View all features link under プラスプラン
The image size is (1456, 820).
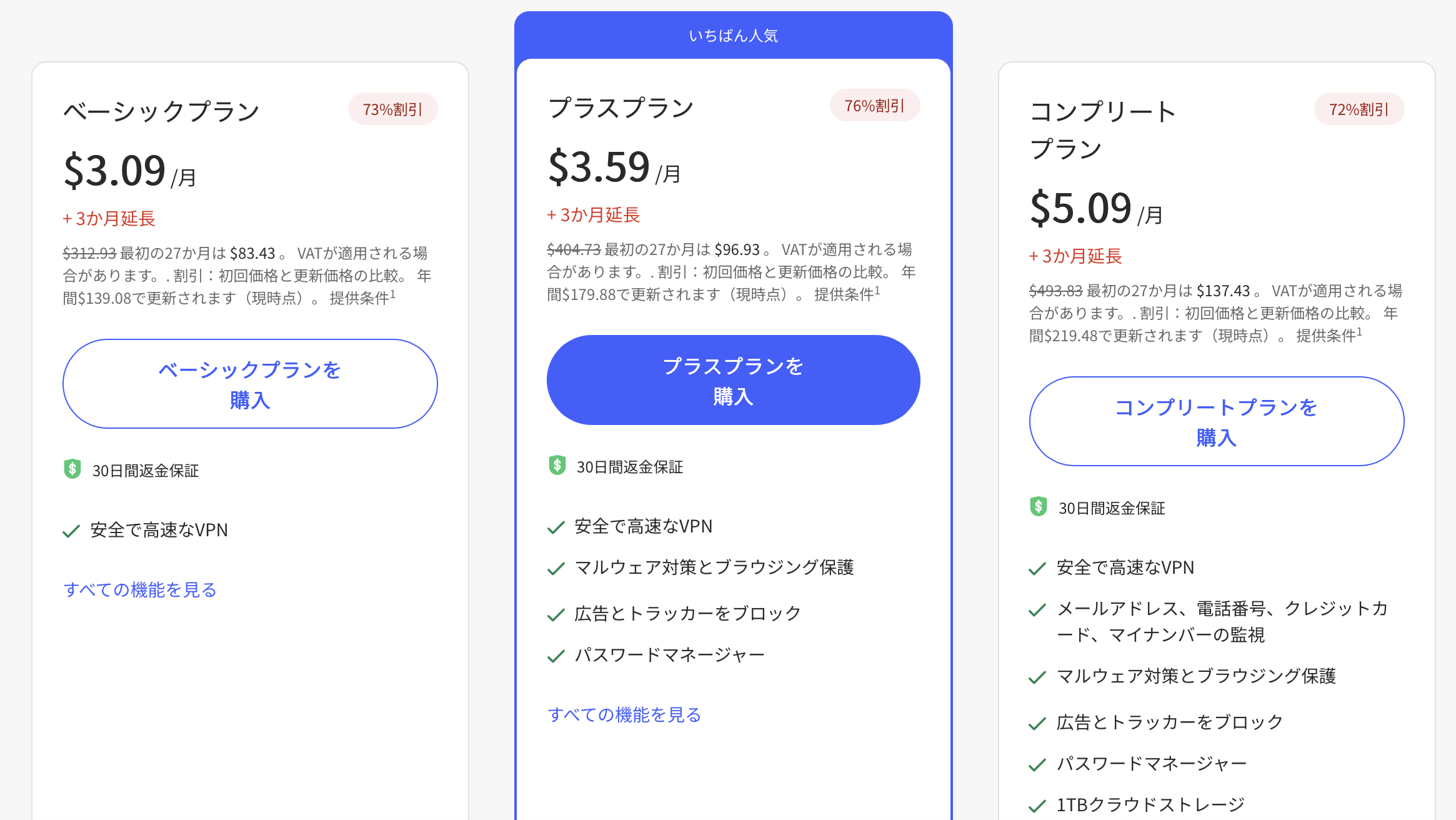pos(624,714)
